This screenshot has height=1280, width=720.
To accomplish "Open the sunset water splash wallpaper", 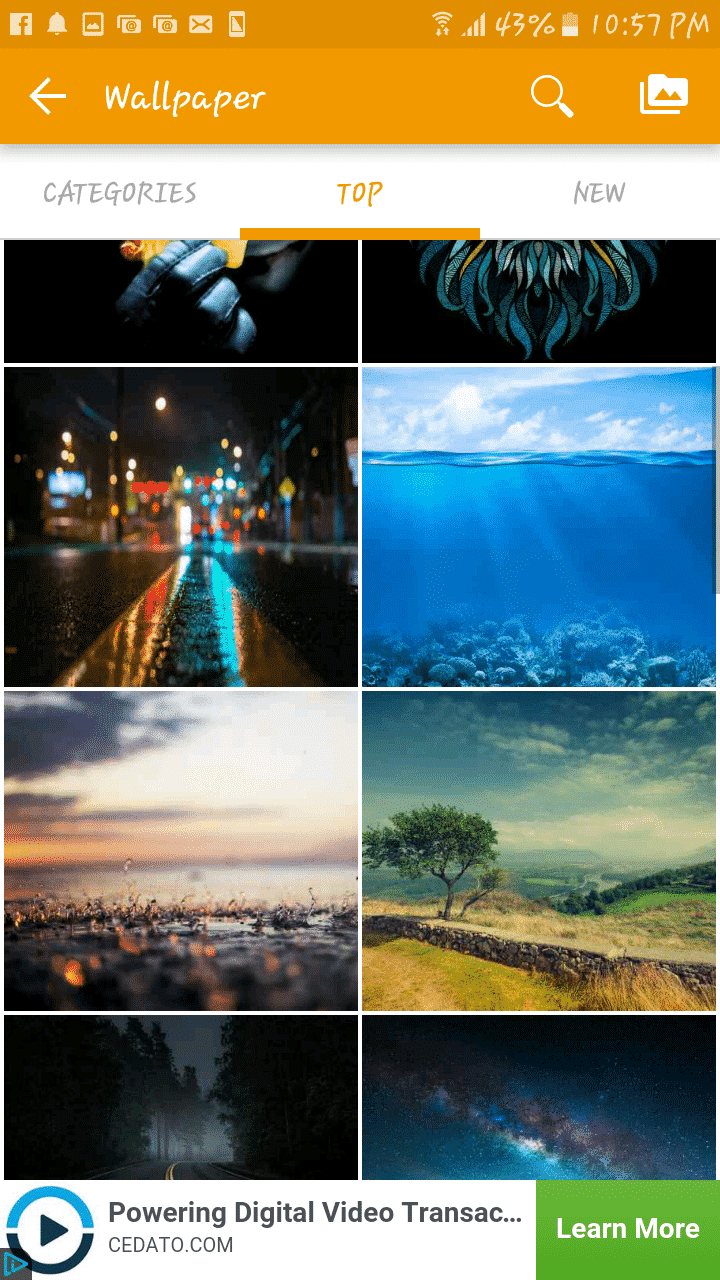I will tap(181, 851).
